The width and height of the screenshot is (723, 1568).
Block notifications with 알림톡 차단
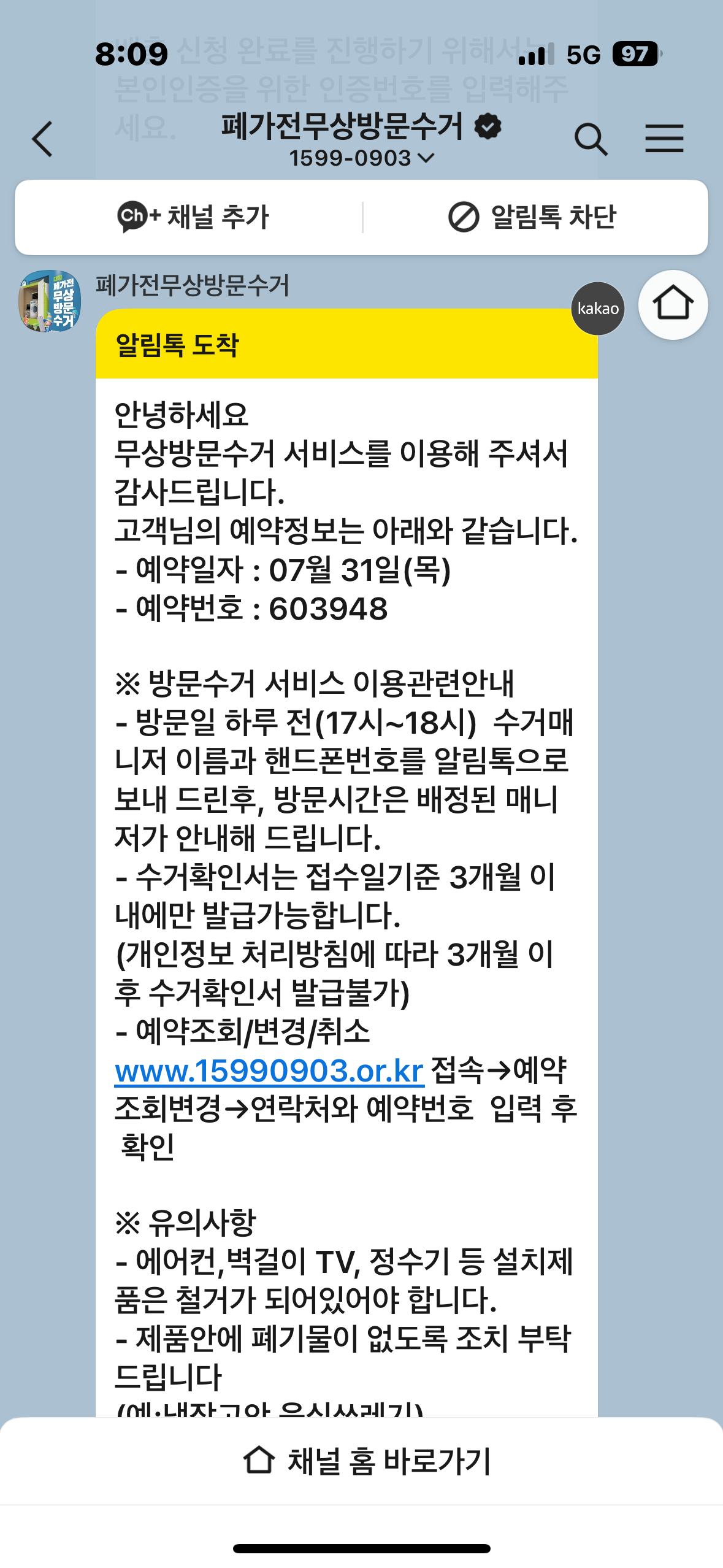tap(532, 217)
